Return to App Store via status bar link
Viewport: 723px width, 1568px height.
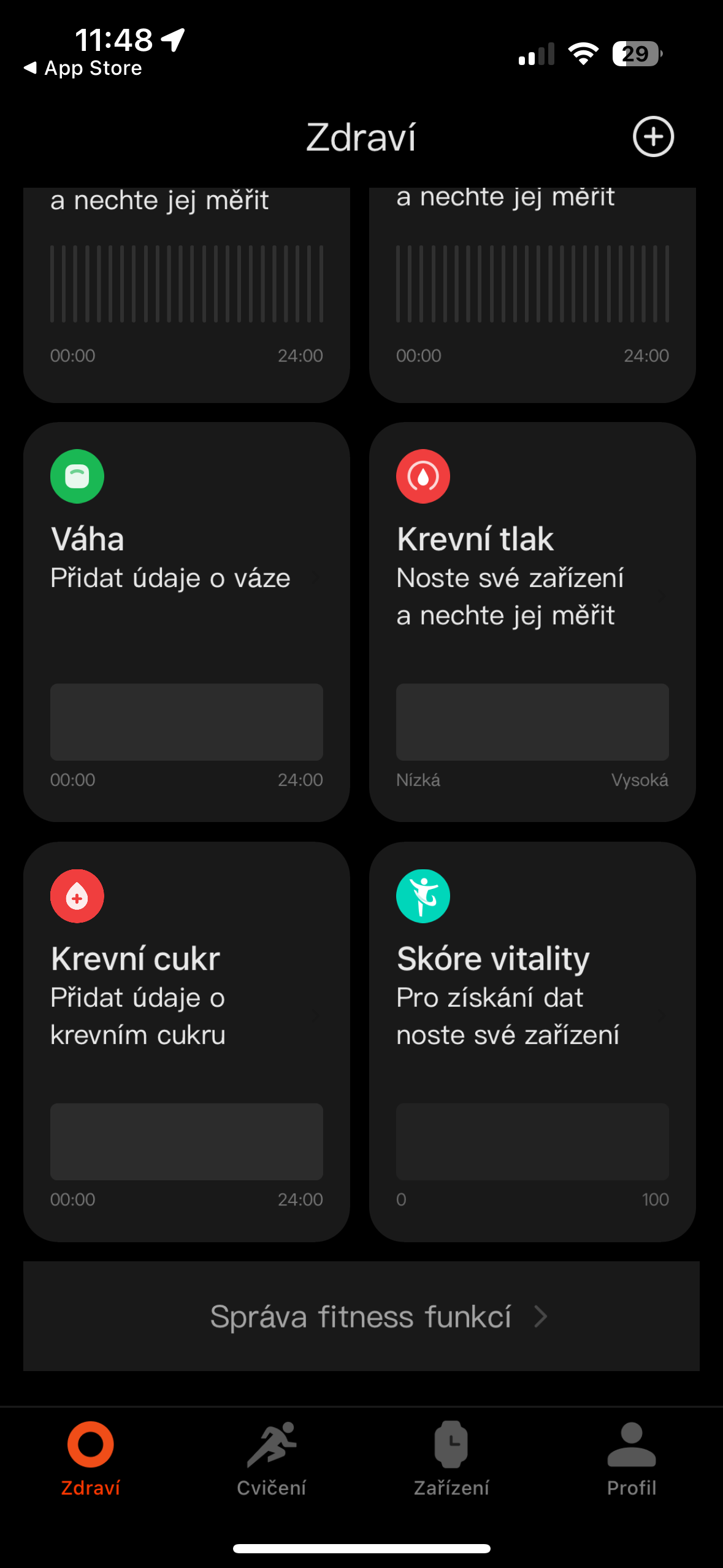(x=83, y=67)
